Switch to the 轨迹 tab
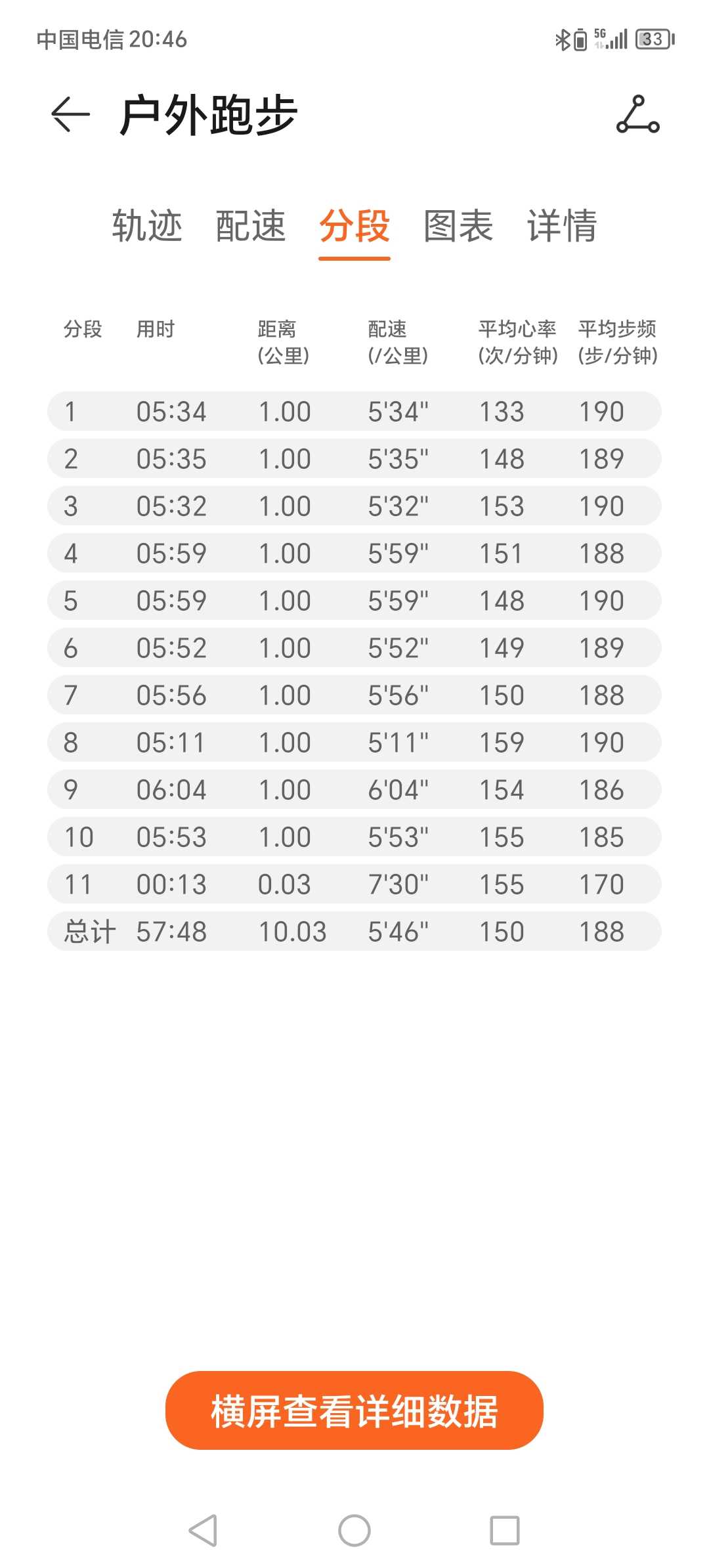709x1568 pixels. tap(147, 226)
